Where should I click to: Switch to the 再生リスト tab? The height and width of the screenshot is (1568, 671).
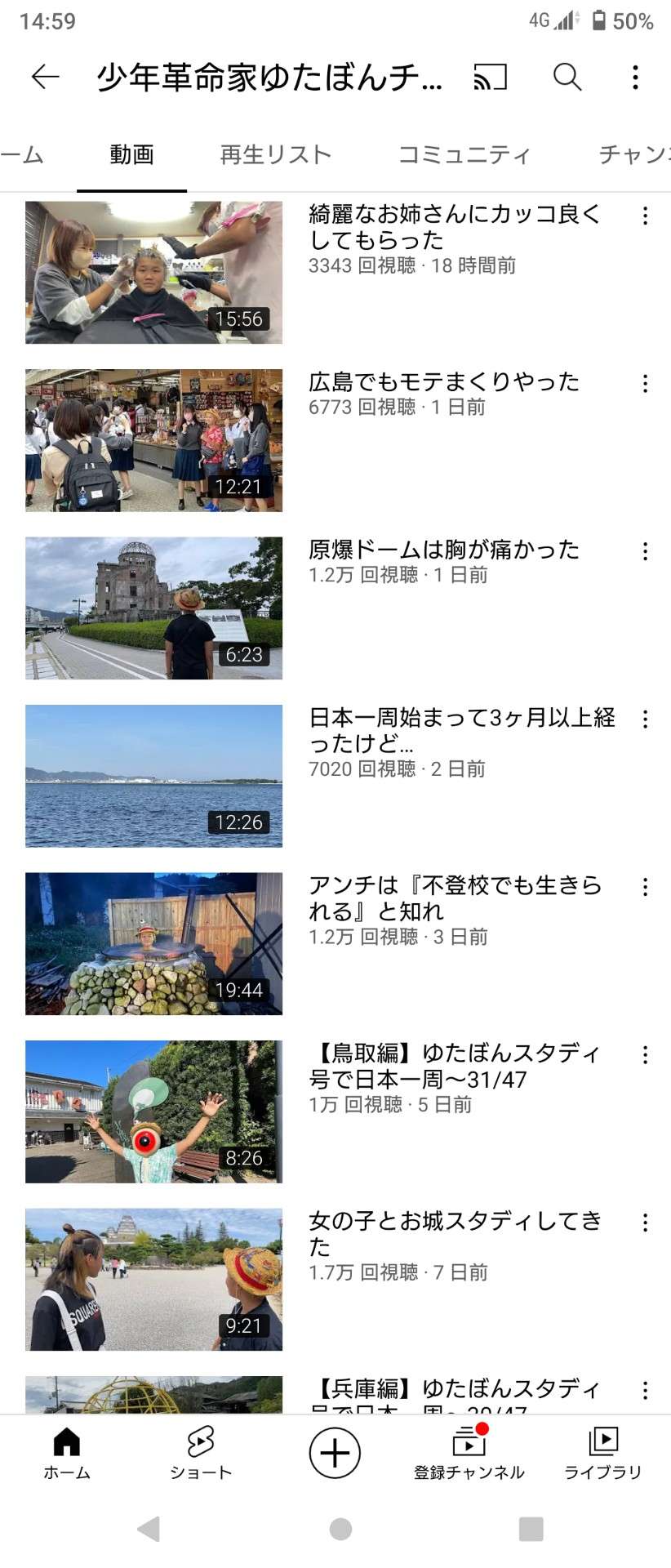(275, 154)
